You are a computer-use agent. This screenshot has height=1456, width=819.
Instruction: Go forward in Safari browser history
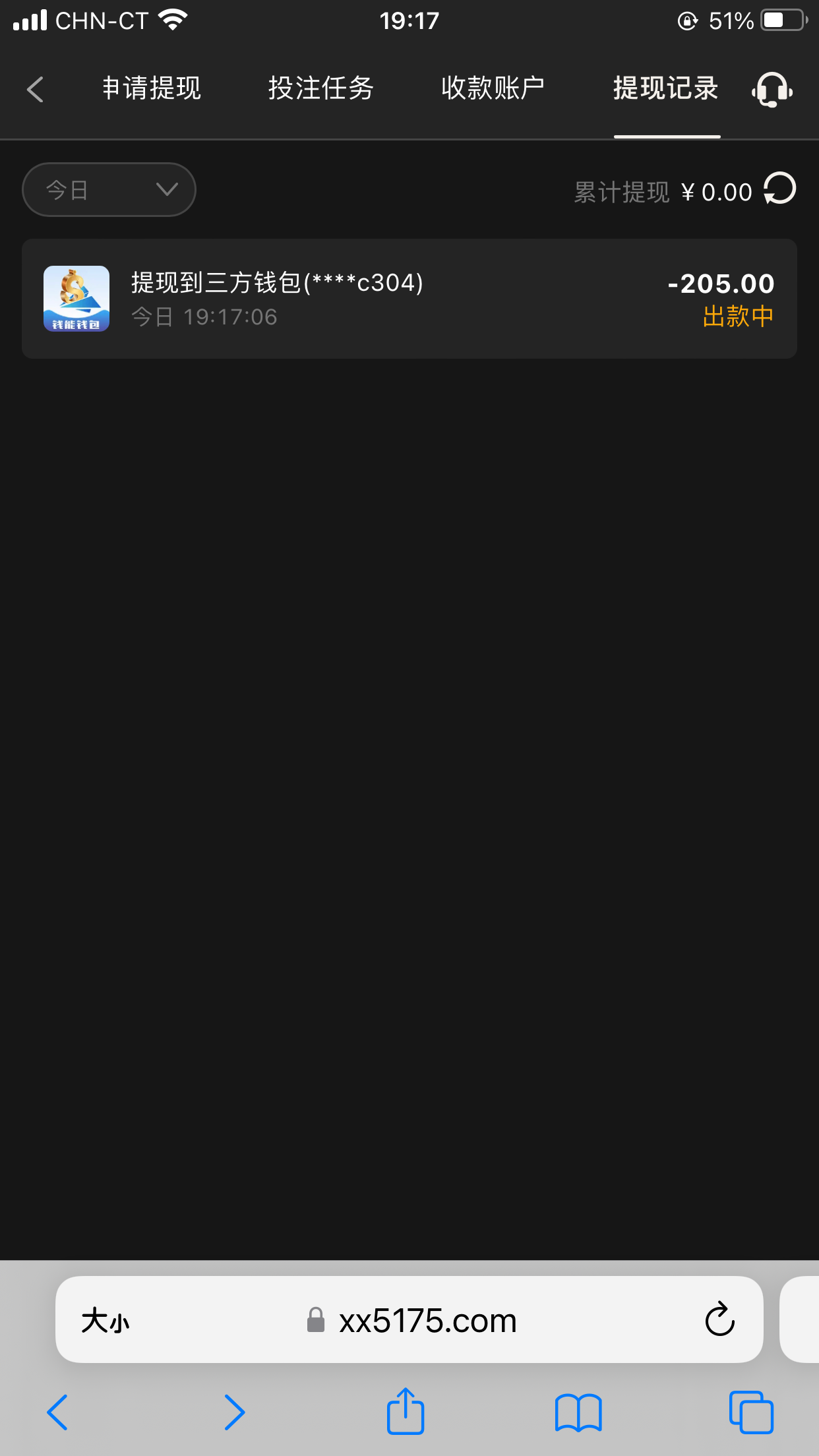(x=234, y=1412)
